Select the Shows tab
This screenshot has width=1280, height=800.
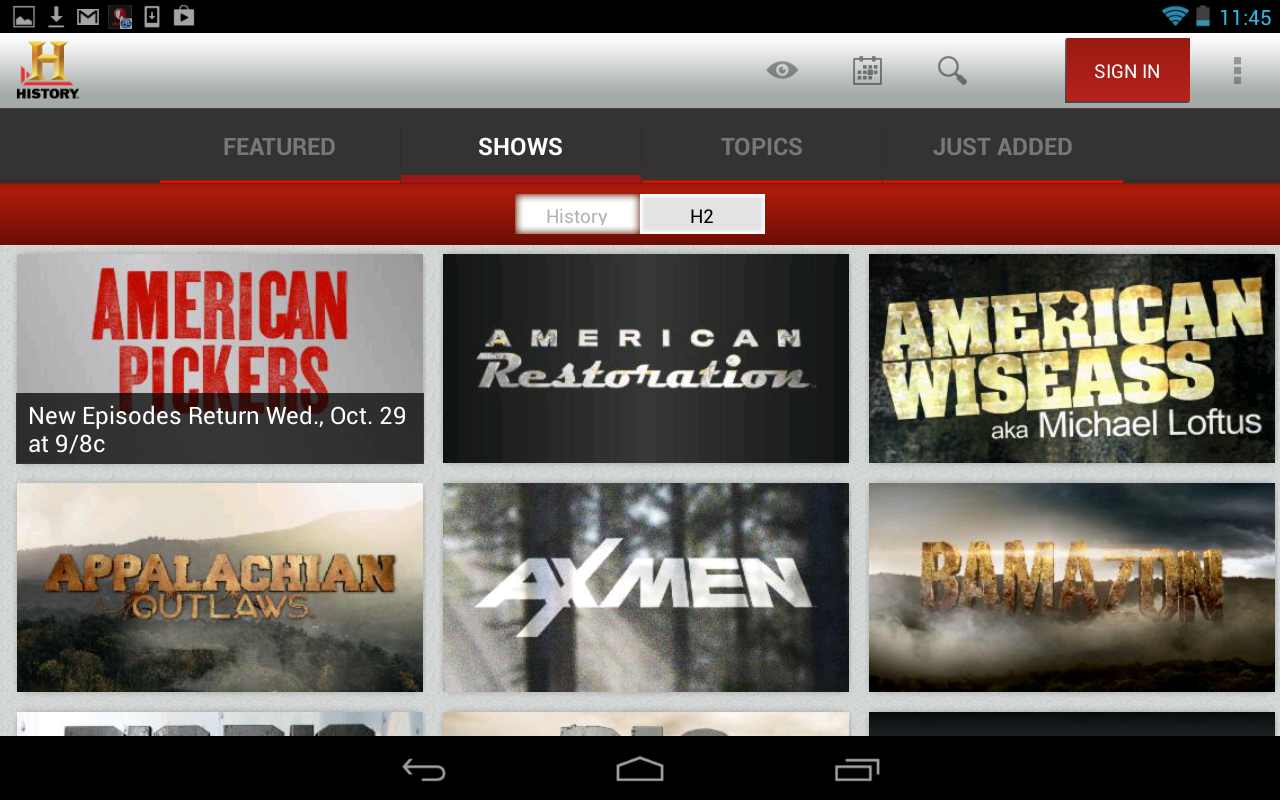coord(520,147)
